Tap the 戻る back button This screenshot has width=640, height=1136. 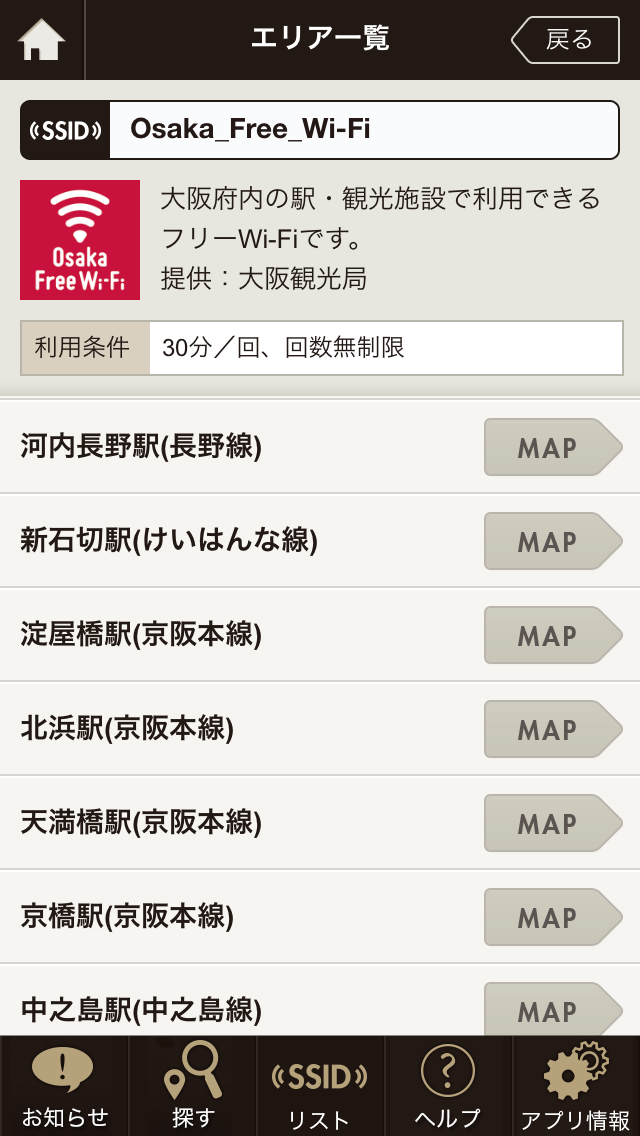566,40
